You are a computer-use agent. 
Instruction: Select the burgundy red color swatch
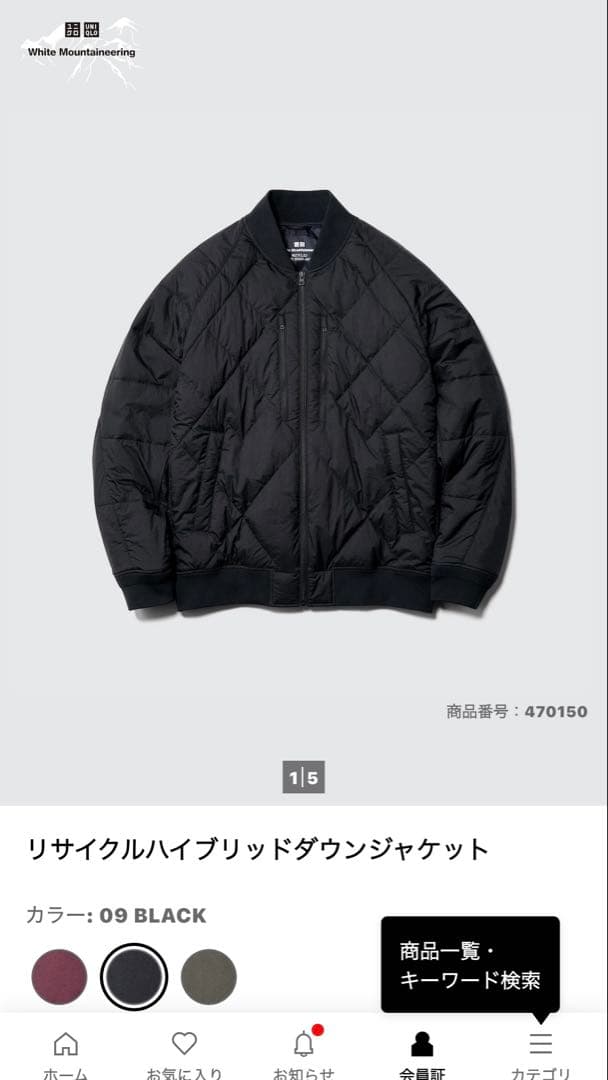pyautogui.click(x=59, y=976)
